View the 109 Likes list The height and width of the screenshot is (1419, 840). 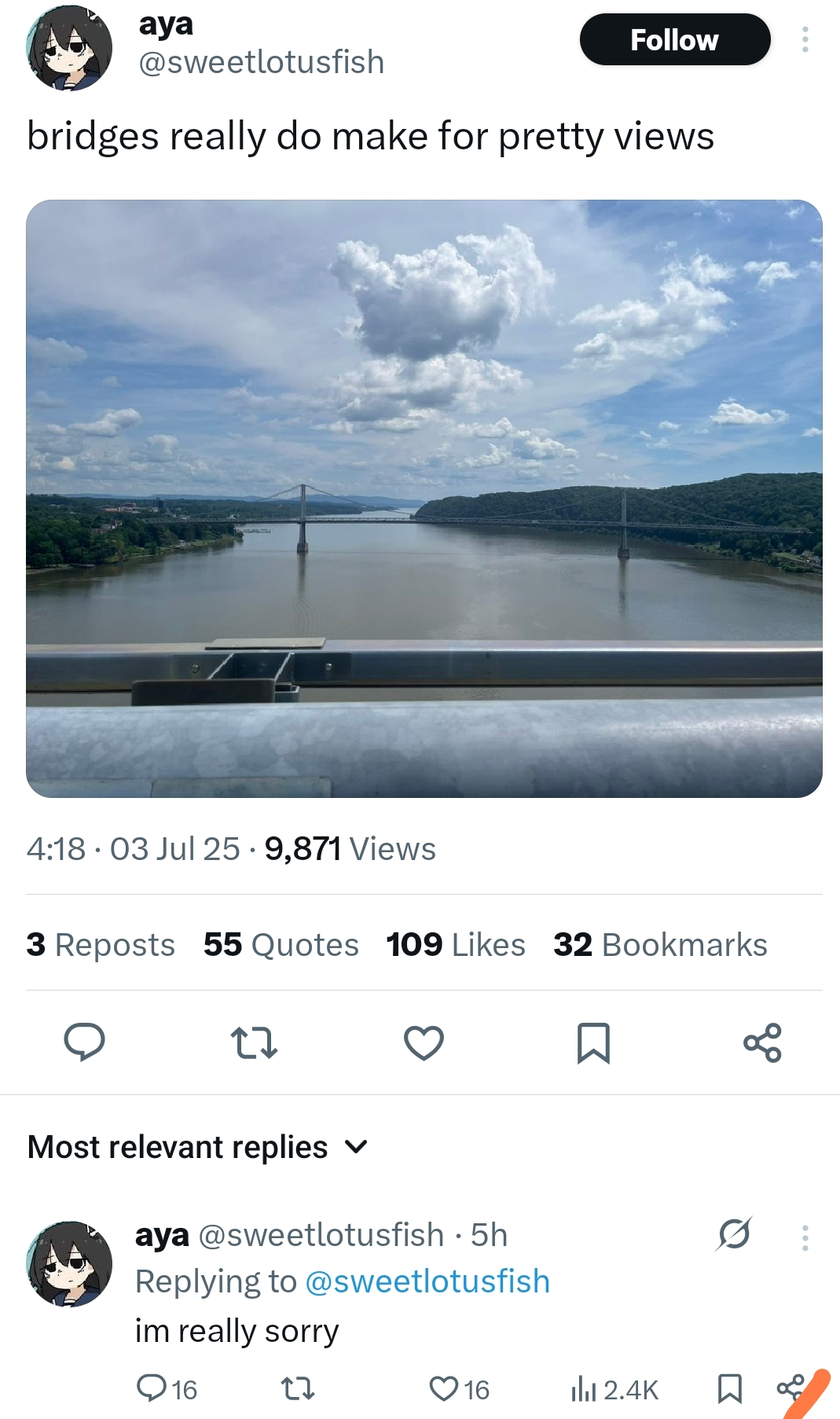coord(455,944)
